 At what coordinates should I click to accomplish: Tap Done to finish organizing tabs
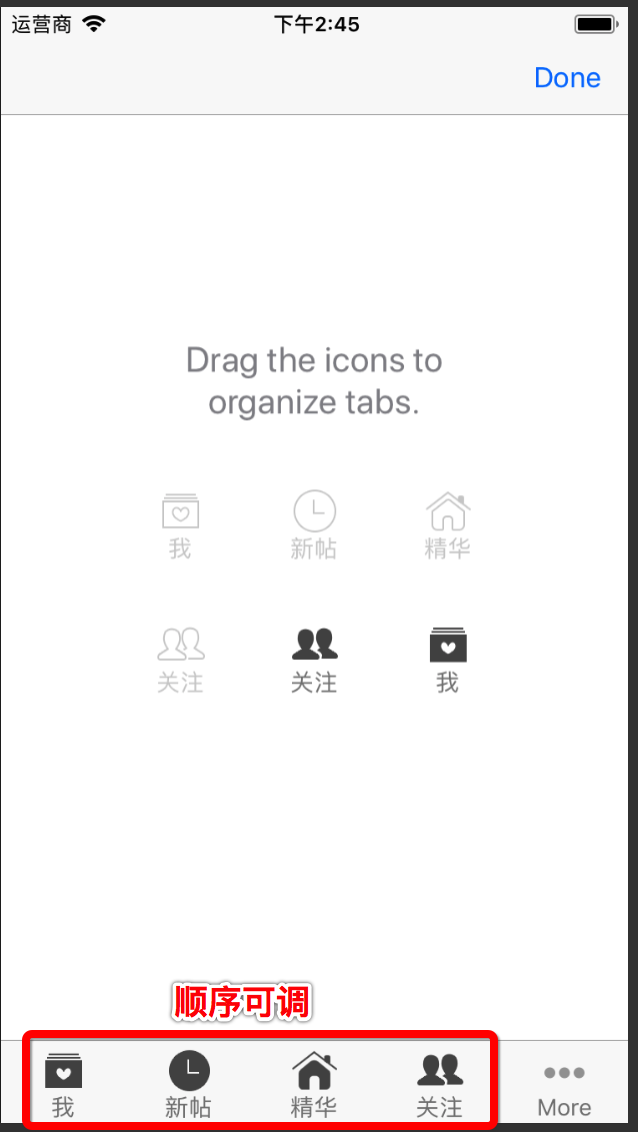click(567, 78)
